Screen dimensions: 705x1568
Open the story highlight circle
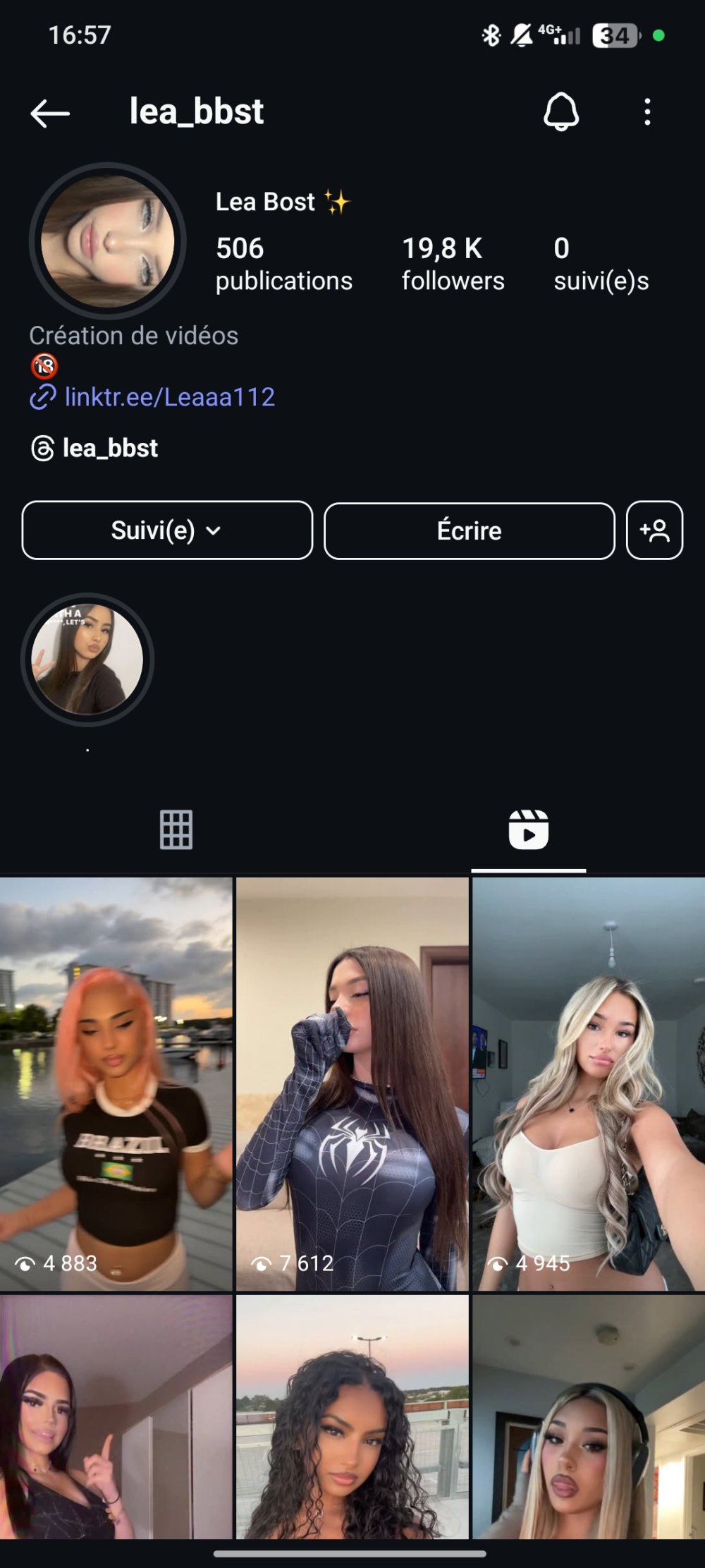point(87,660)
